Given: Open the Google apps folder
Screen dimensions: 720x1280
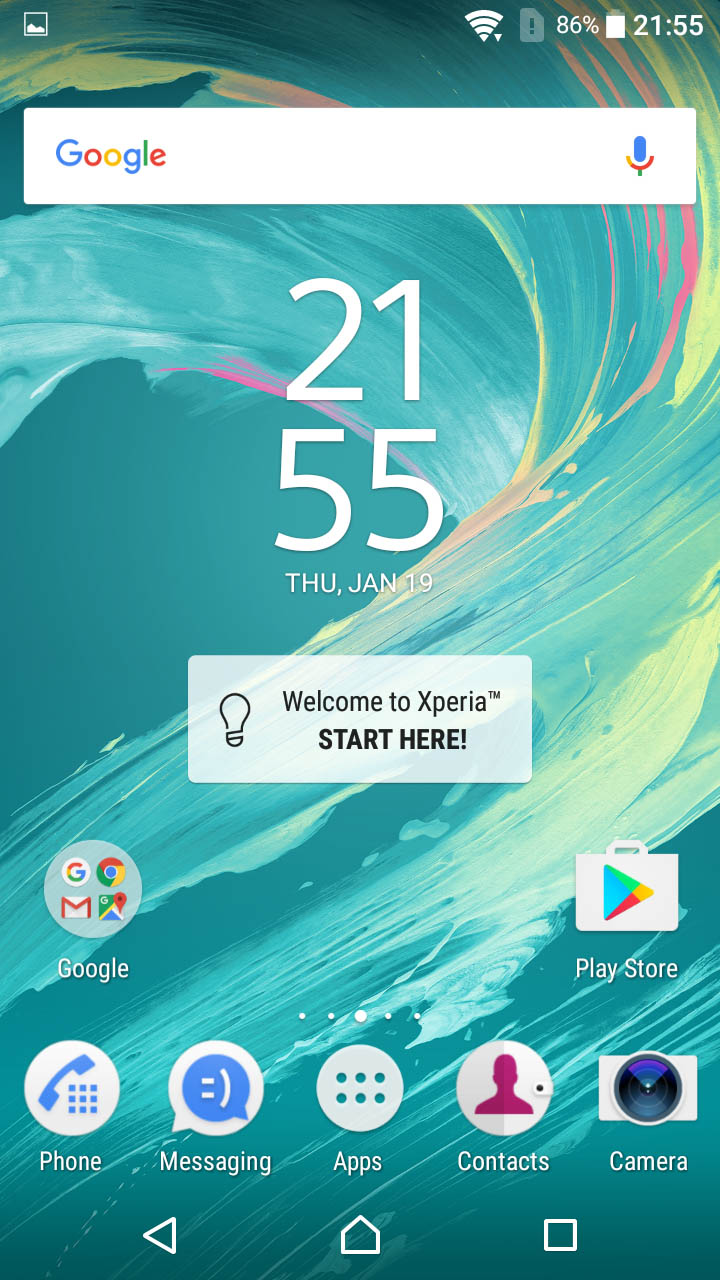Looking at the screenshot, I should coord(93,889).
